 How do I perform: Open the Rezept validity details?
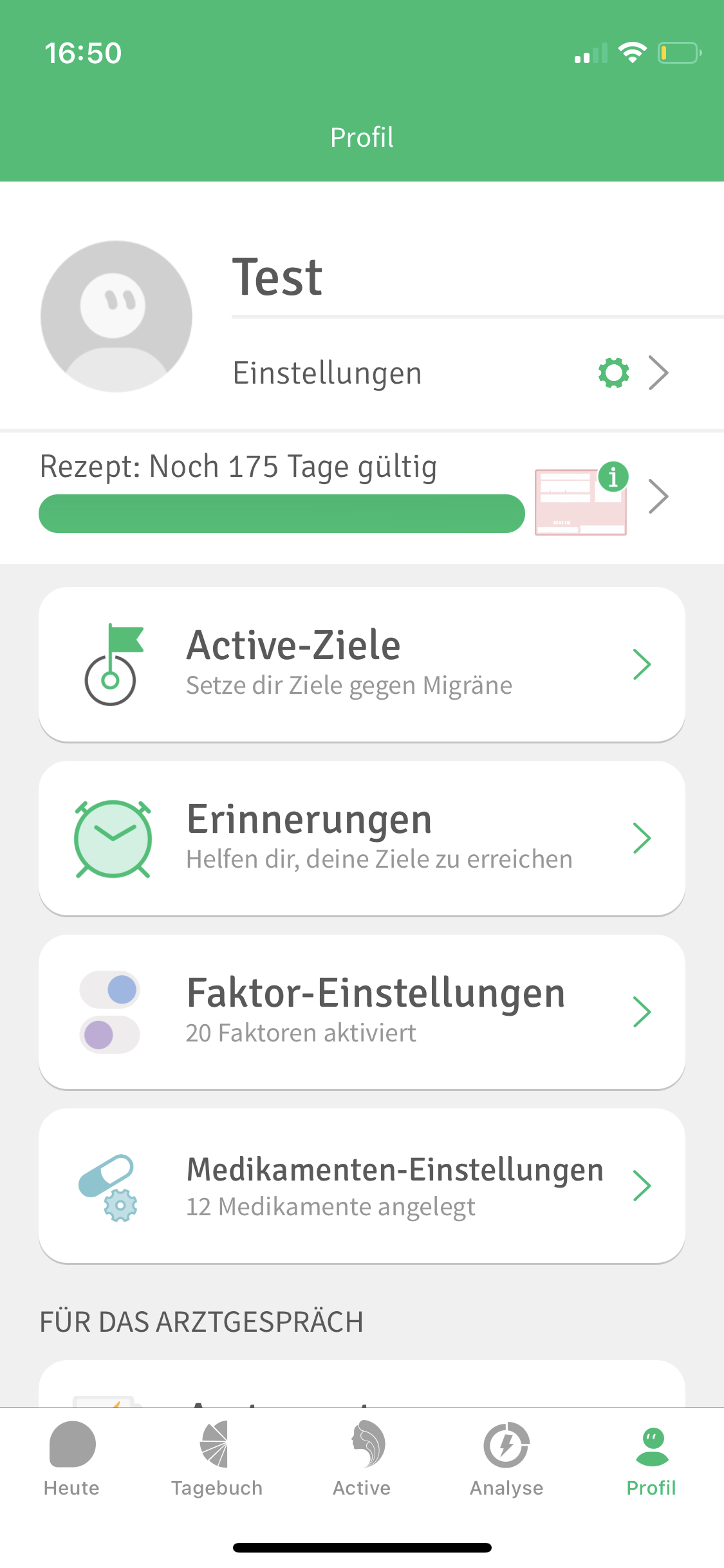[x=354, y=496]
